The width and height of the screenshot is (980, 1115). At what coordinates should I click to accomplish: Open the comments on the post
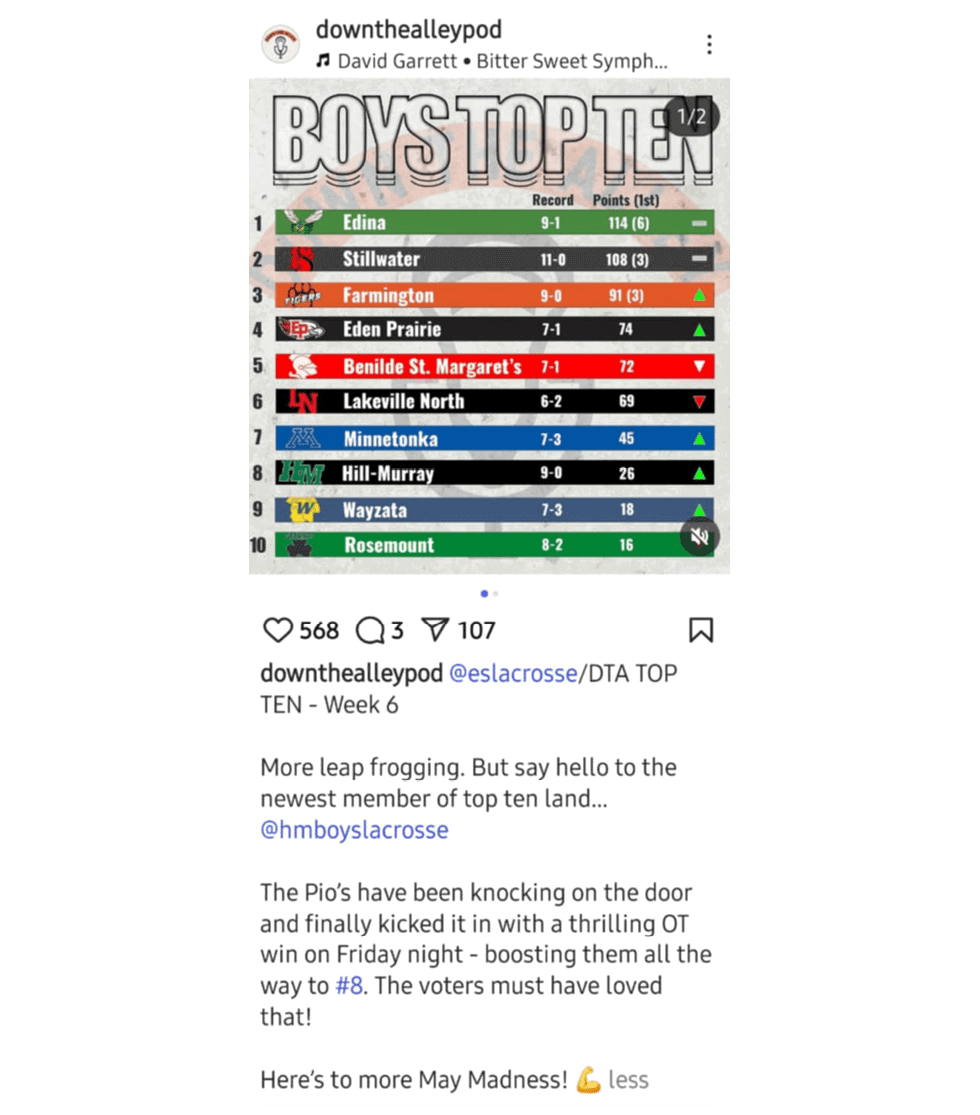pos(371,630)
